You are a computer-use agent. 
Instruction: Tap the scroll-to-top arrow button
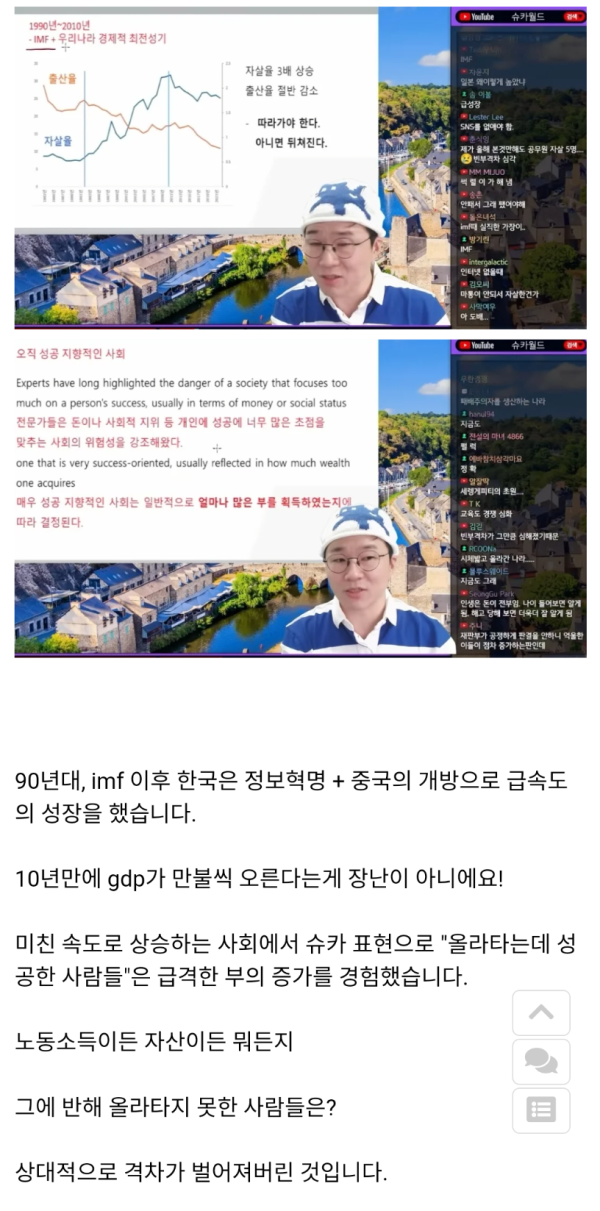541,1012
